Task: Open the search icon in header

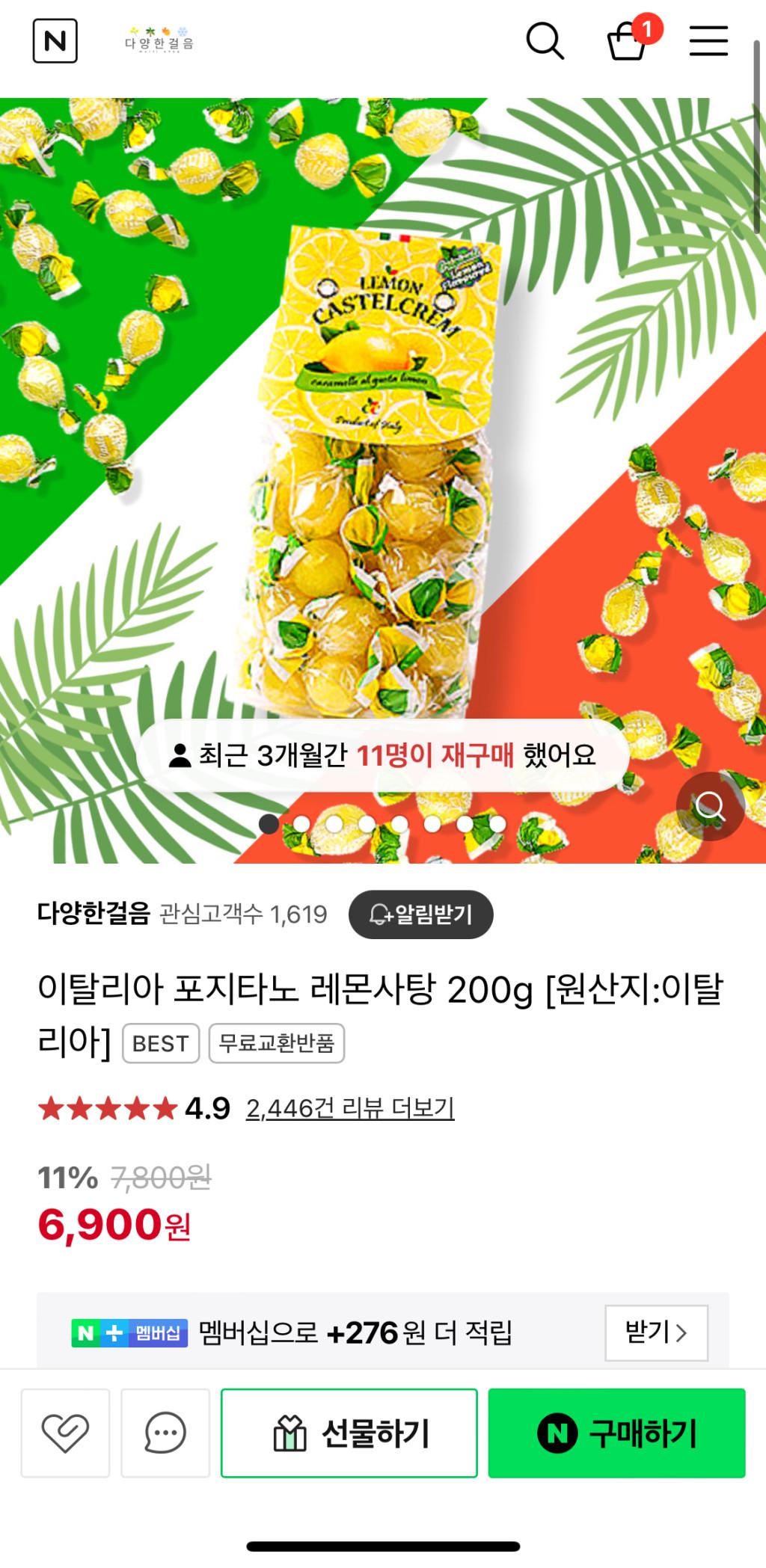Action: tap(545, 41)
